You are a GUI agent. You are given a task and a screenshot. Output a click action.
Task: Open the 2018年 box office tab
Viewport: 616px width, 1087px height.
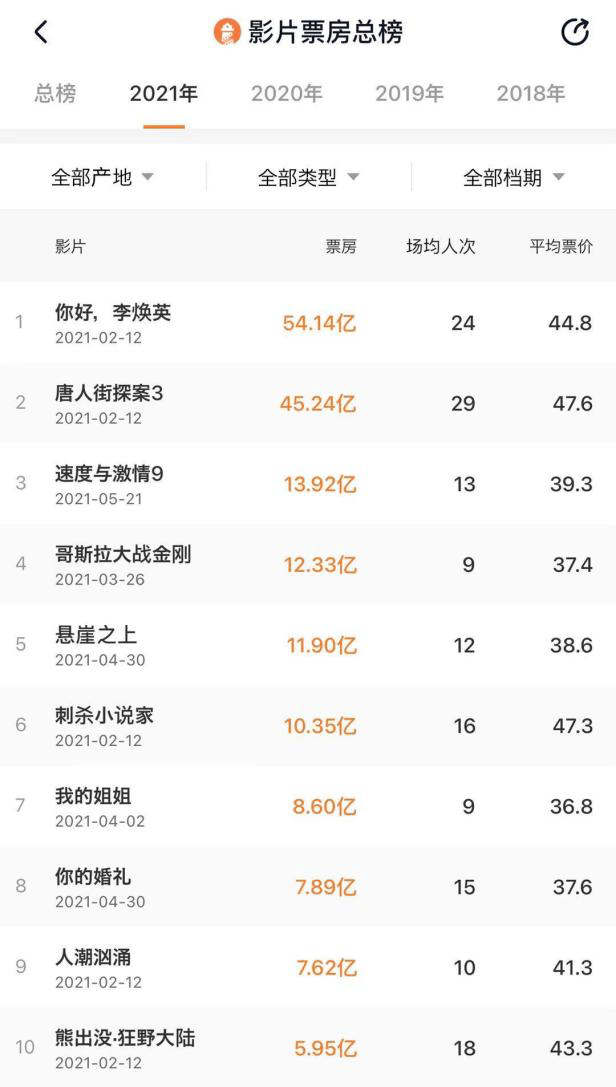click(x=531, y=93)
